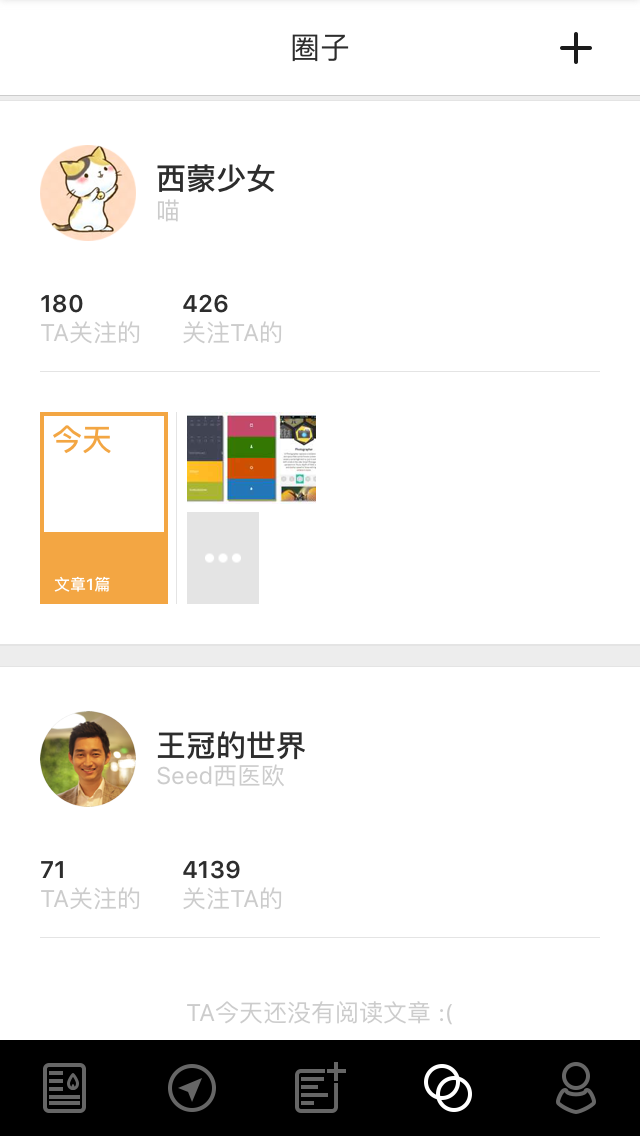The image size is (640, 1136).
Task: Tap the gray three-dots more tile
Action: click(x=223, y=558)
